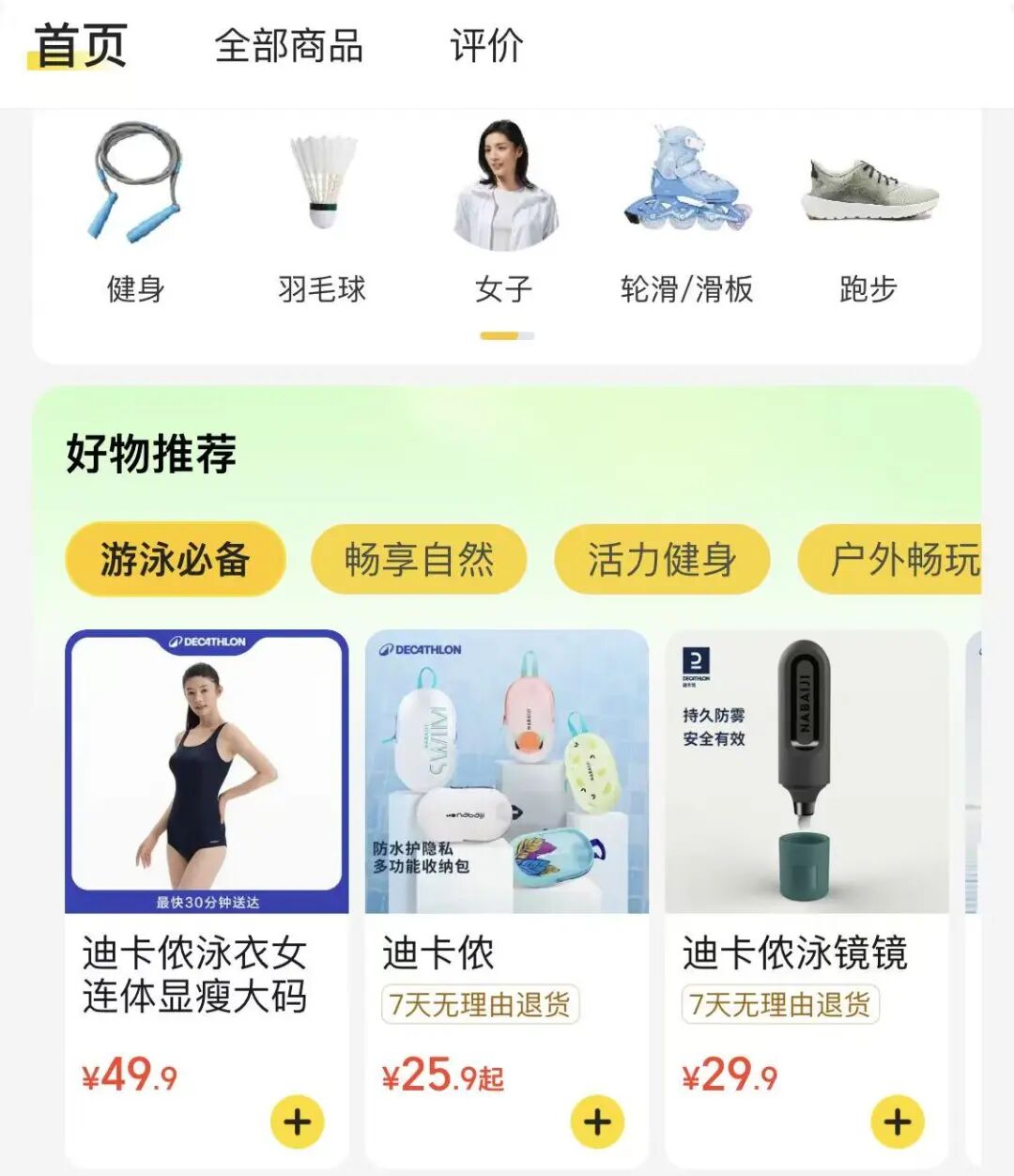Select the 游泳必备 chip
The height and width of the screenshot is (1176, 1014).
[x=175, y=560]
